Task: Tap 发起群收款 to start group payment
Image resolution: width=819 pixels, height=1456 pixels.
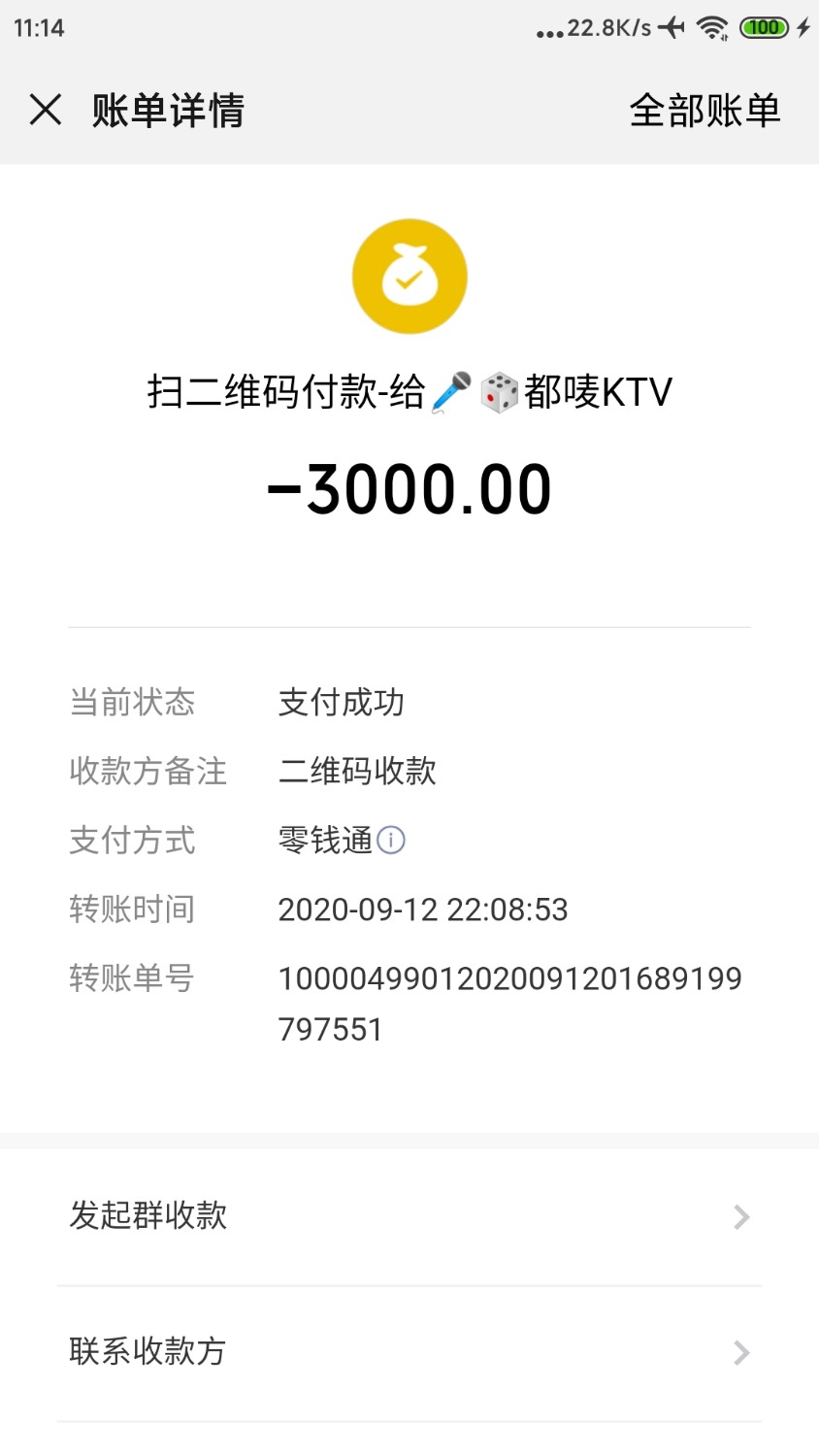Action: point(147,1217)
